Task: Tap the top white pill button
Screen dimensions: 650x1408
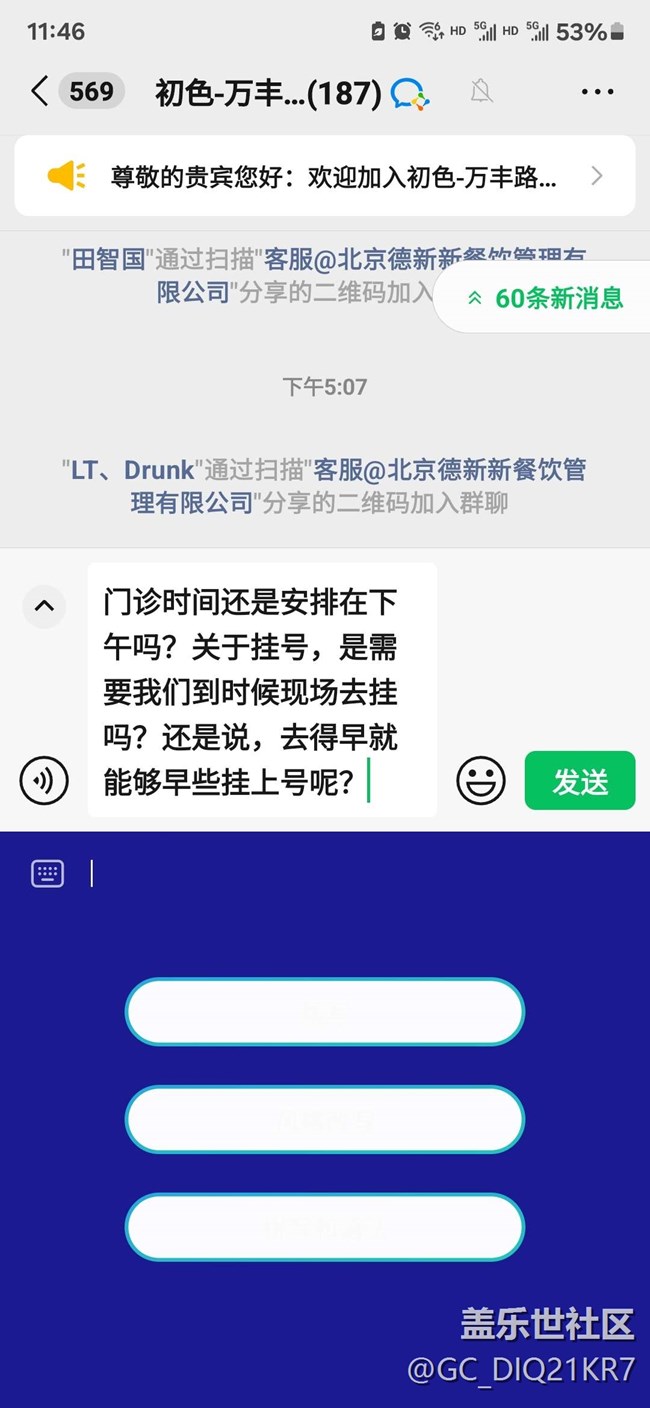Action: pyautogui.click(x=325, y=1012)
